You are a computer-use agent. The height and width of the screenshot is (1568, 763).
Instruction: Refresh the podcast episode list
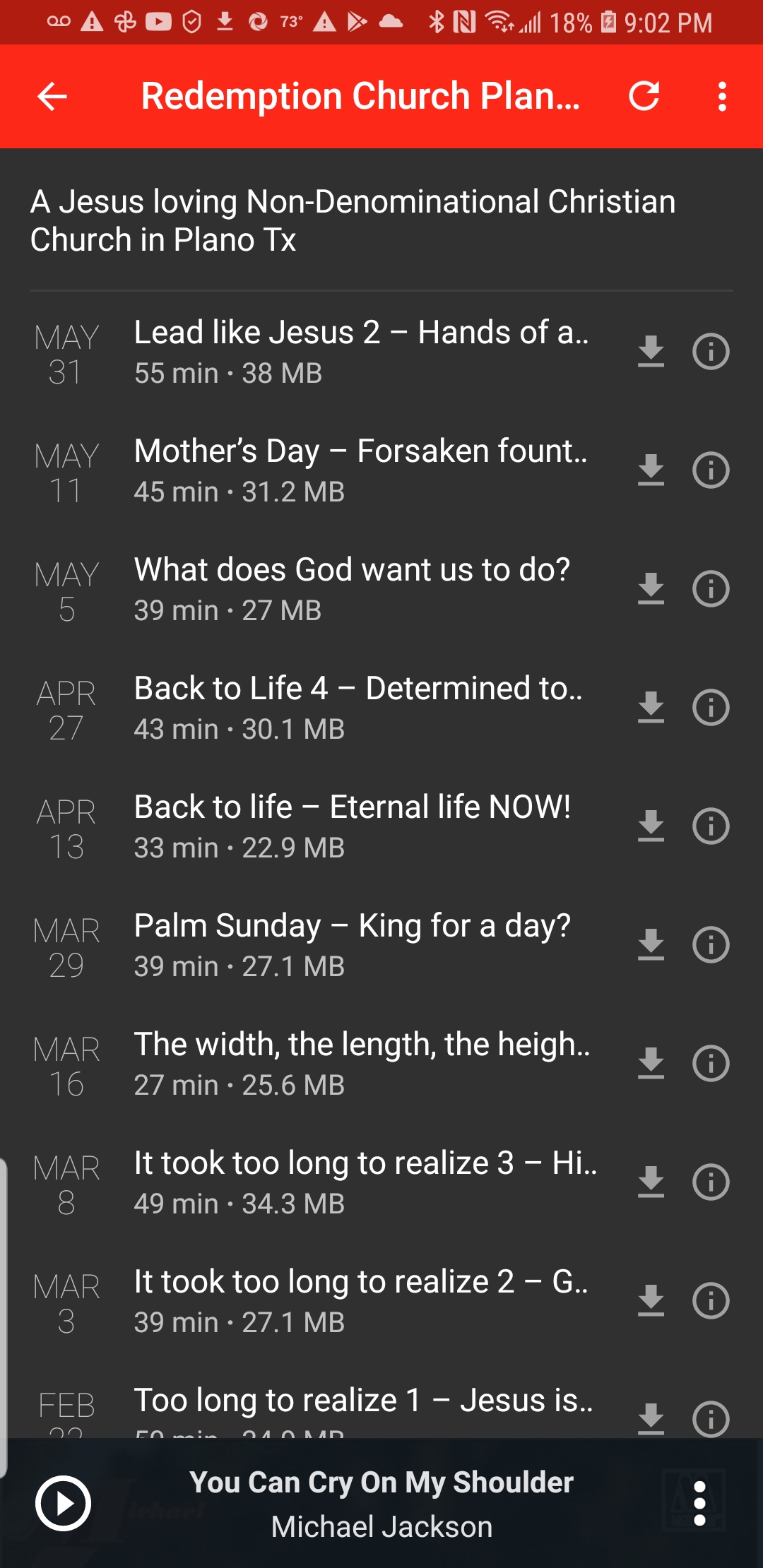point(644,97)
